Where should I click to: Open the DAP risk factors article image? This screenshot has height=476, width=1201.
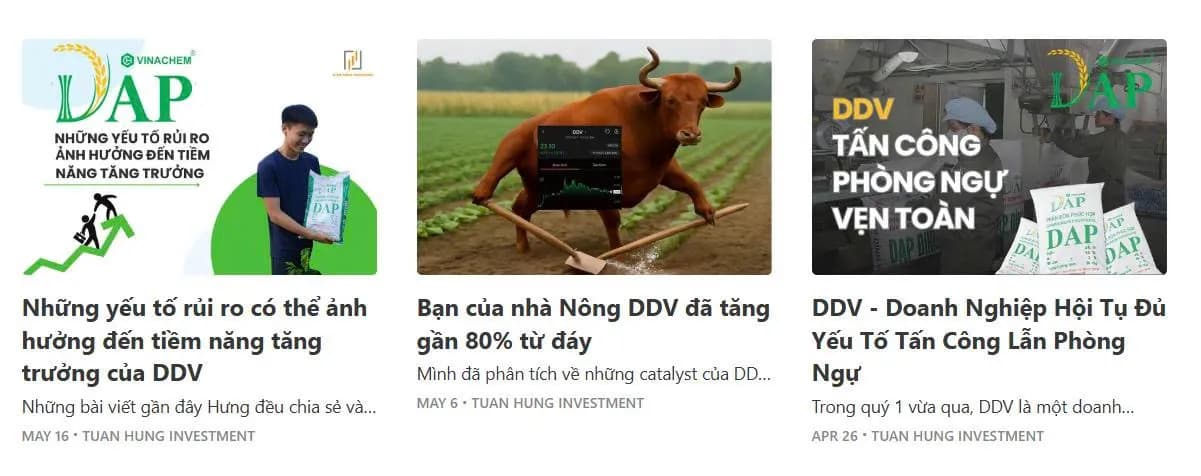pos(199,157)
